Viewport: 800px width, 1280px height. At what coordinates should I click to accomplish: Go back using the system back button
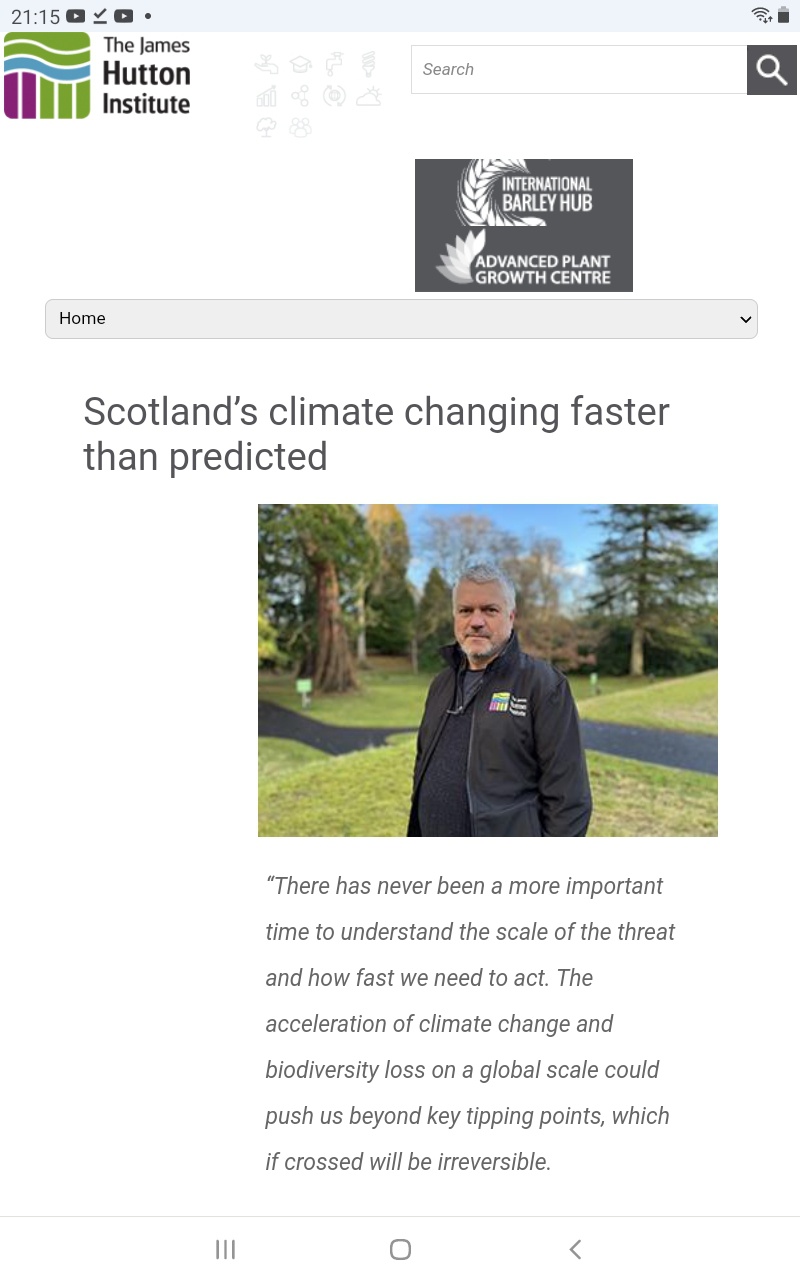click(x=575, y=1249)
